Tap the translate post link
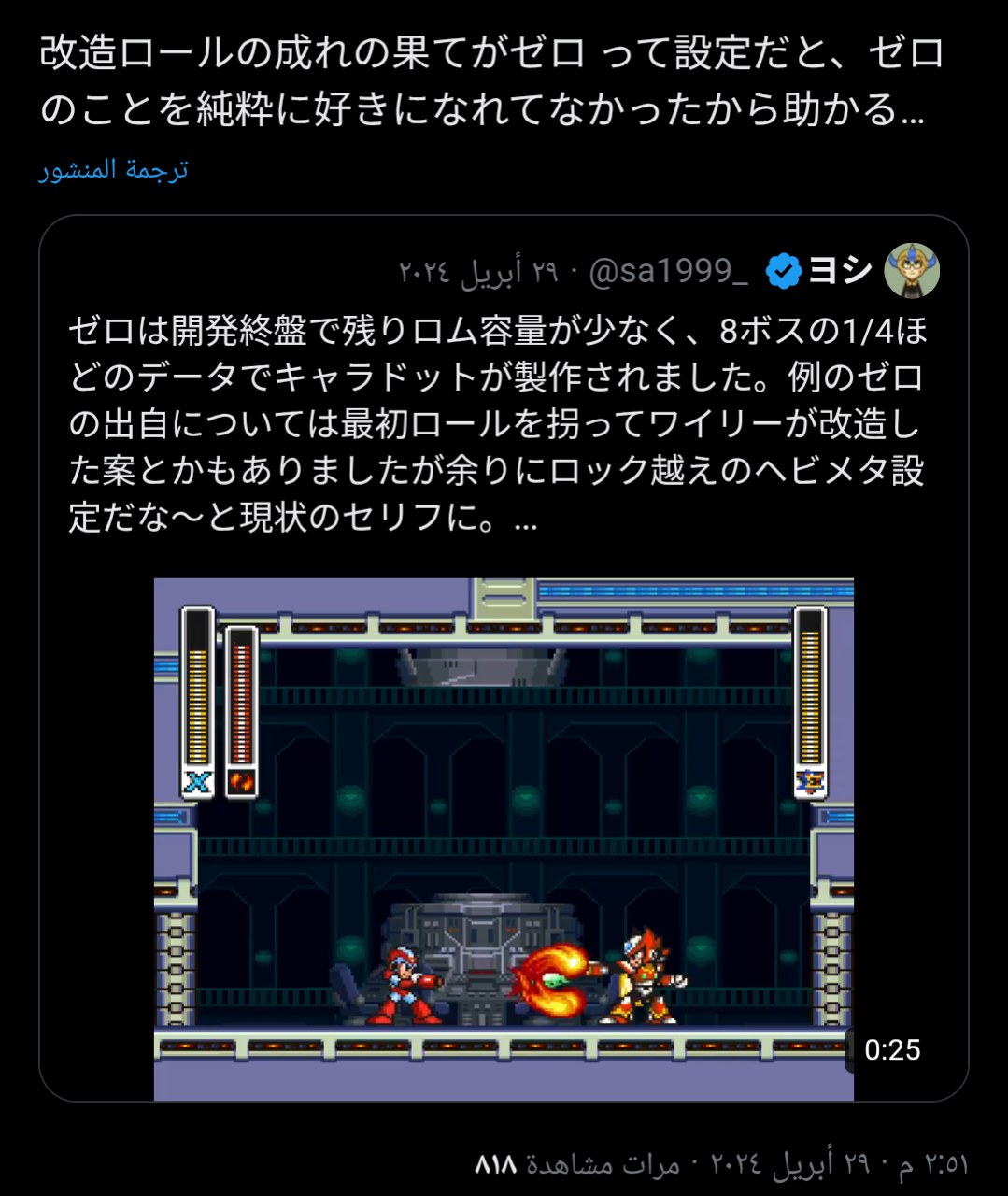Image resolution: width=1008 pixels, height=1196 pixels. (113, 170)
